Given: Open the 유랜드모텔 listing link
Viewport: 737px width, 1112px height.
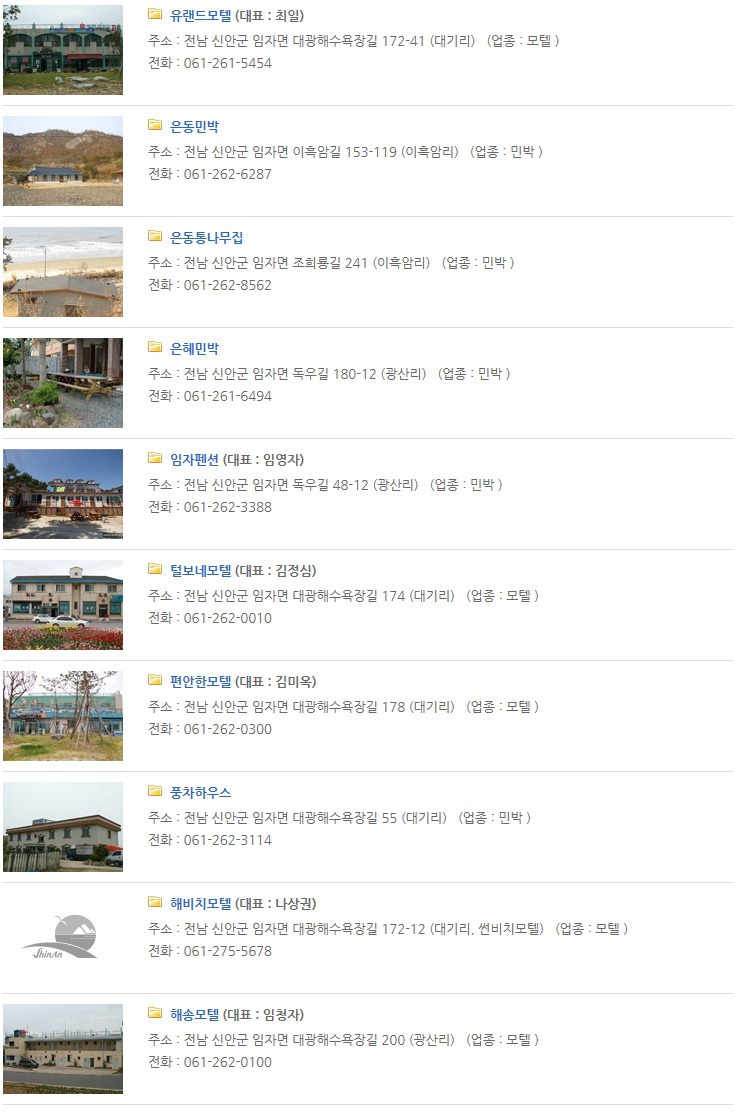Looking at the screenshot, I should click(200, 16).
